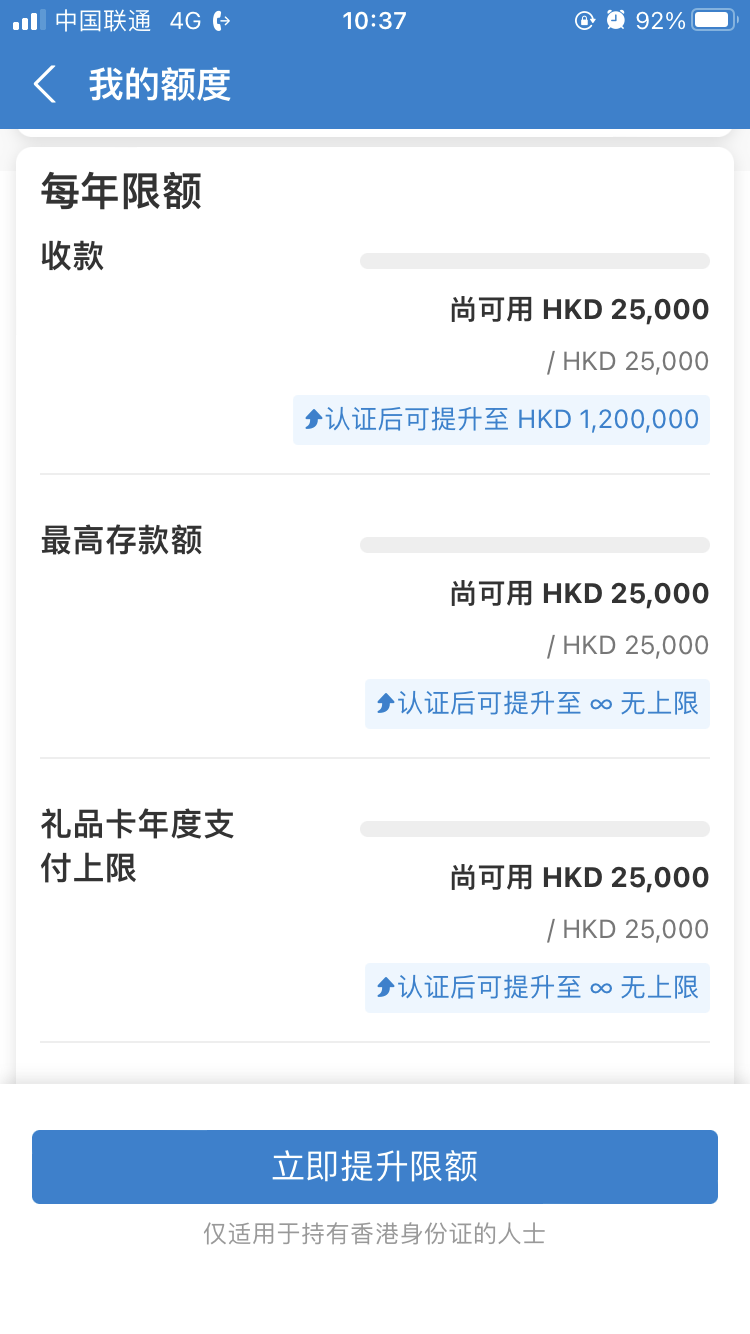Tap the rotation lock icon in status bar
The image size is (750, 1334).
tap(585, 18)
